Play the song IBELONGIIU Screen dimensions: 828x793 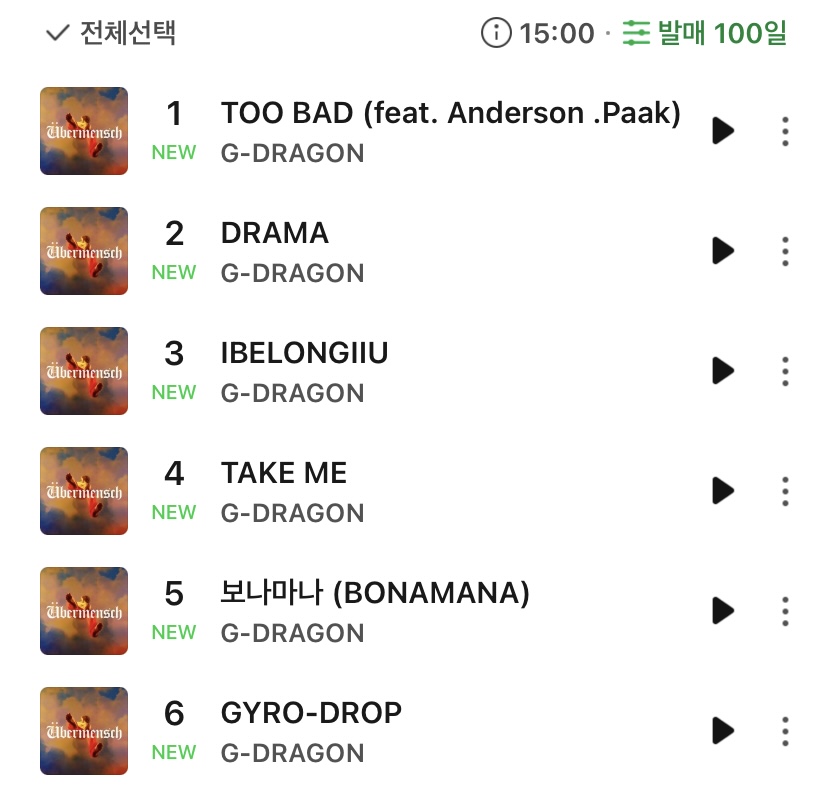click(x=723, y=371)
